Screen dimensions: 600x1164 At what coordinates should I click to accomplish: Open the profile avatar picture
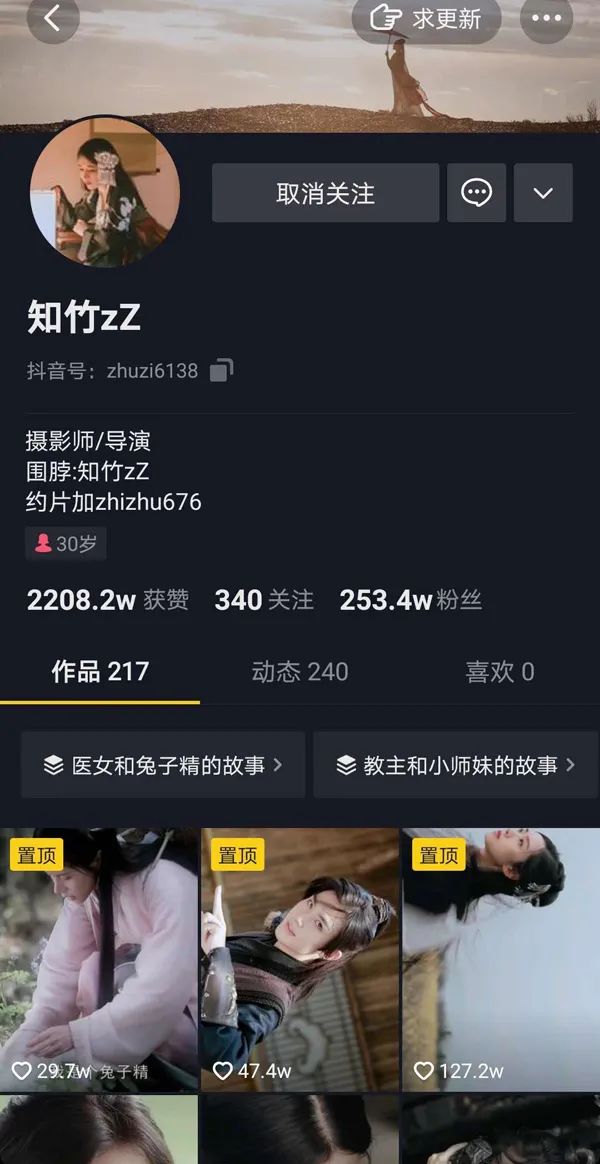[105, 192]
